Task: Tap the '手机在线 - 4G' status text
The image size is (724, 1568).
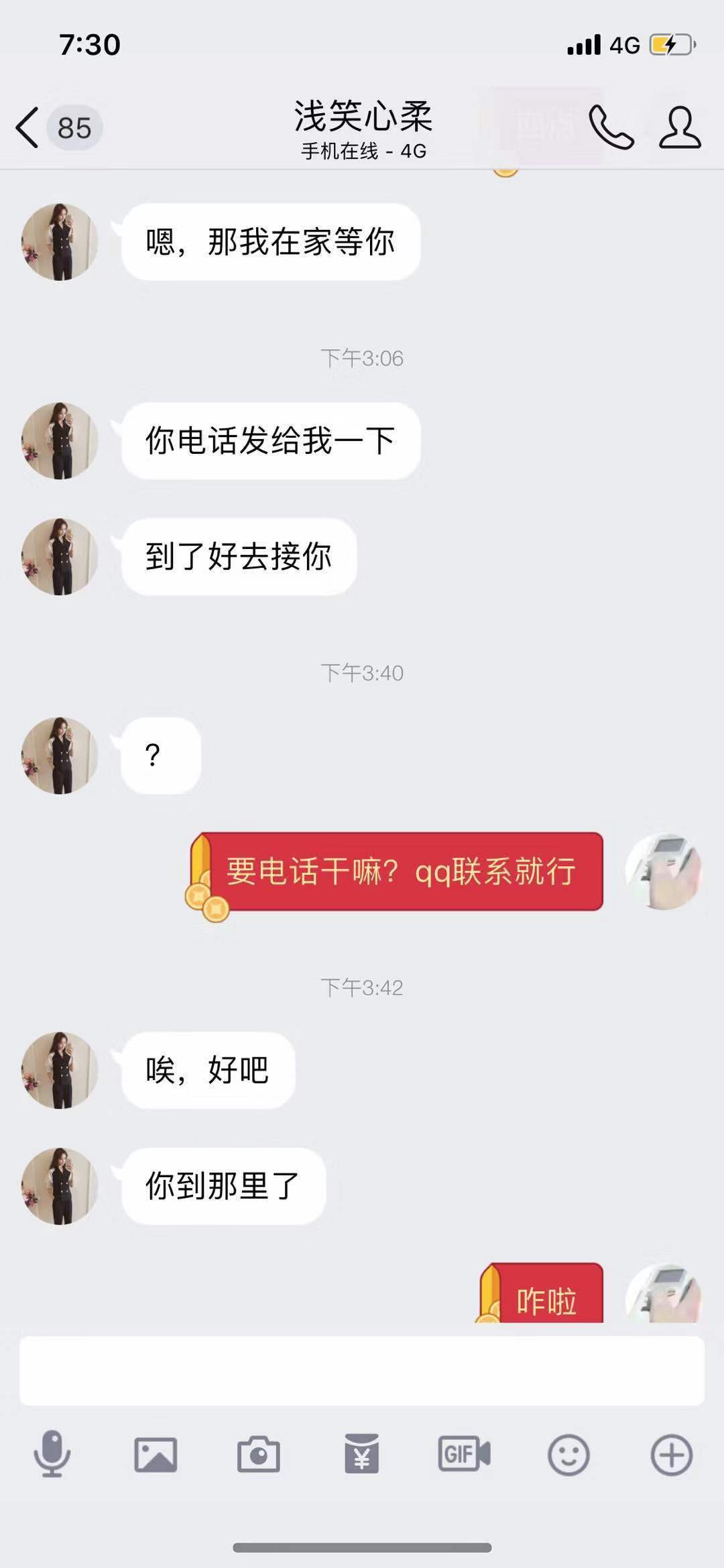Action: [362, 151]
